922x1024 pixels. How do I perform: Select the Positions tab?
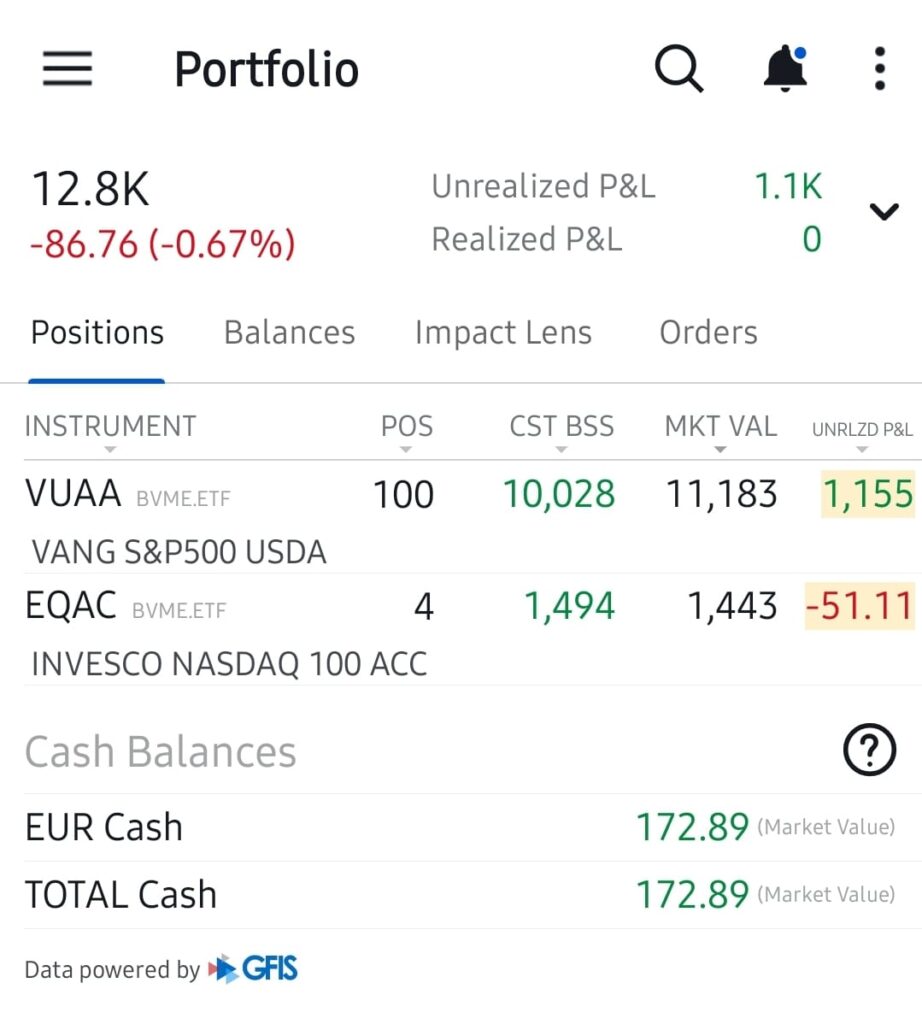coord(97,333)
